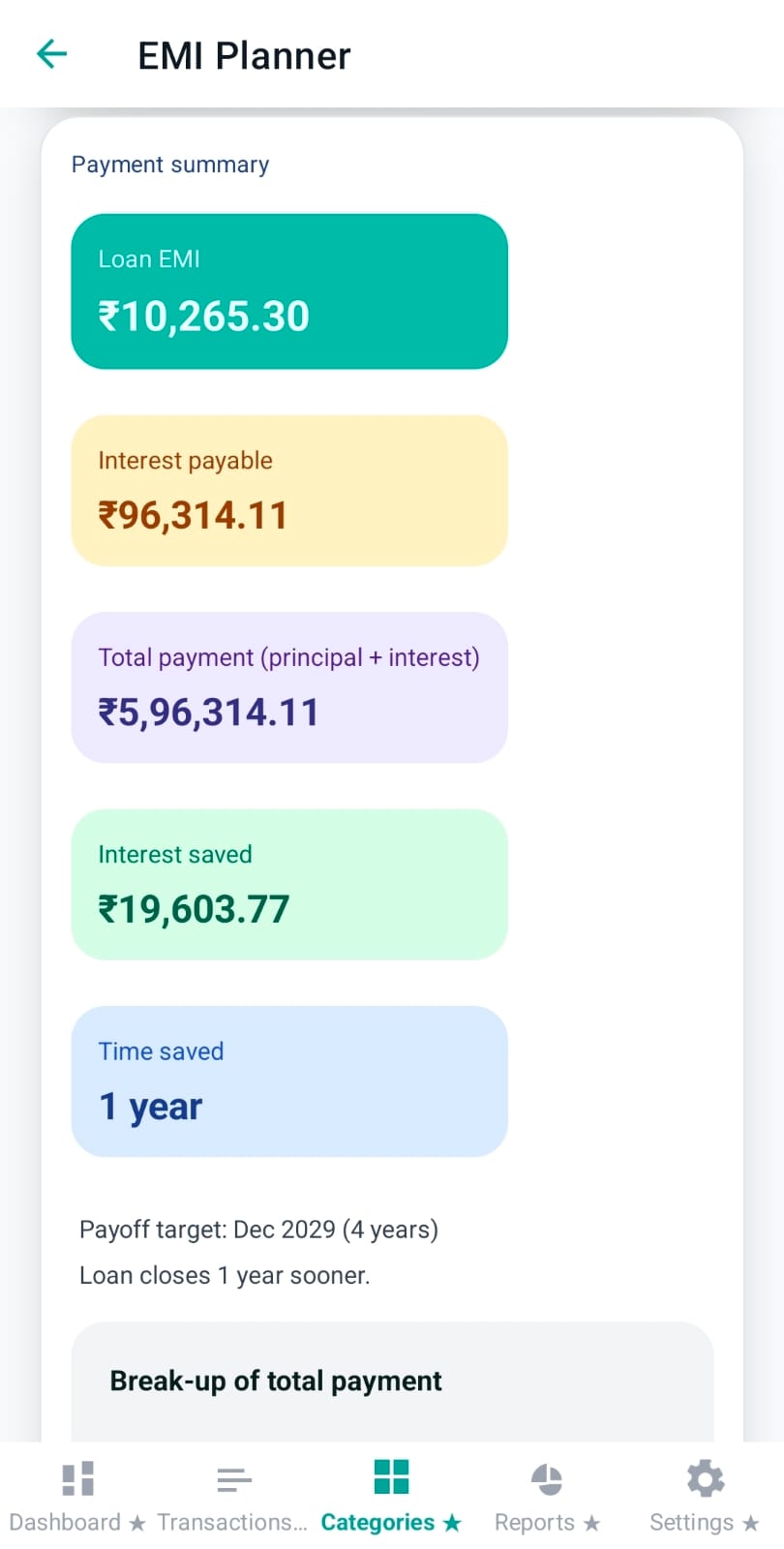Open Dashboard via its grid icon
Viewport: 784px width, 1549px height.
pos(76,1475)
